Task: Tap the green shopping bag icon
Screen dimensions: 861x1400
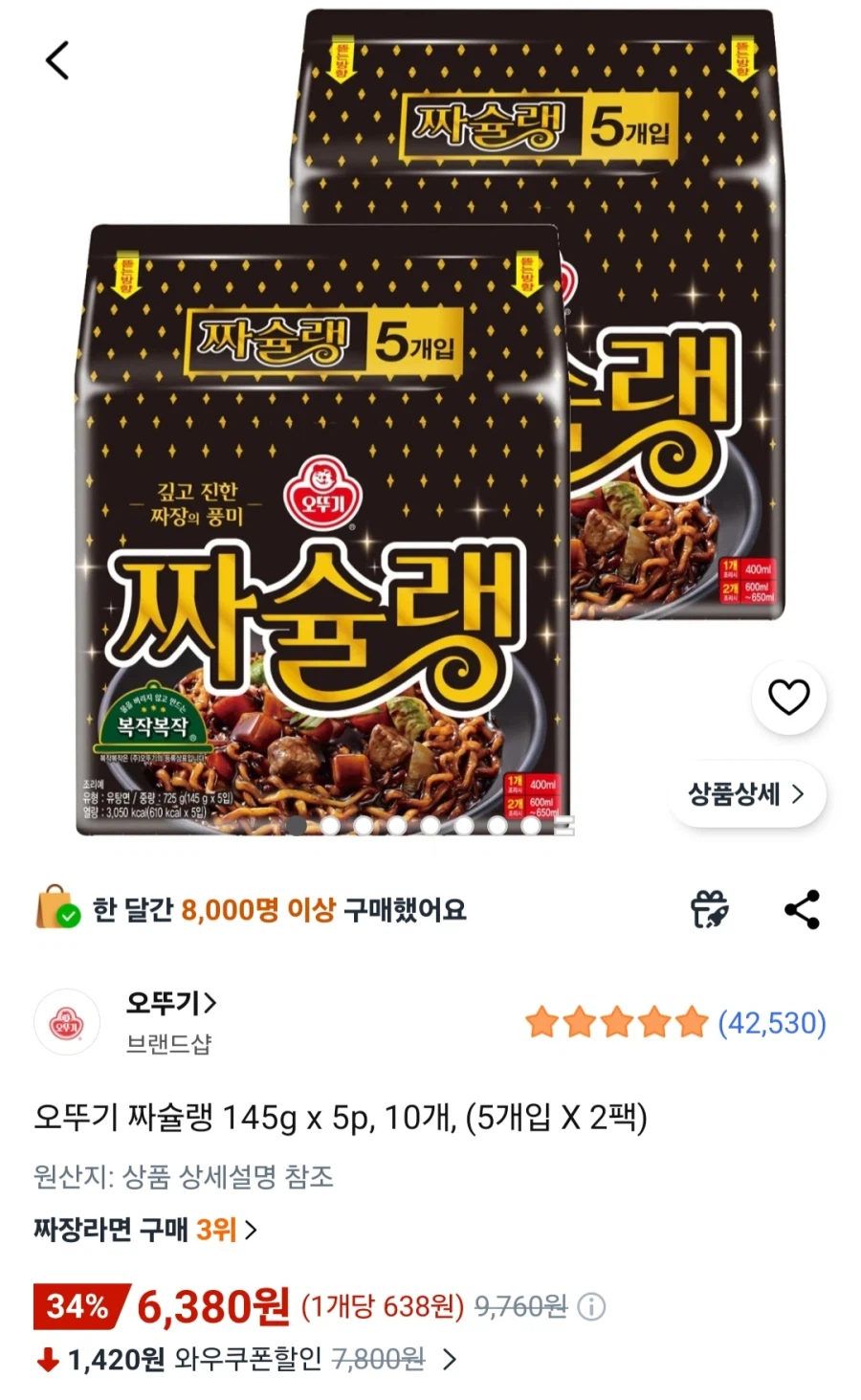Action: [x=57, y=909]
